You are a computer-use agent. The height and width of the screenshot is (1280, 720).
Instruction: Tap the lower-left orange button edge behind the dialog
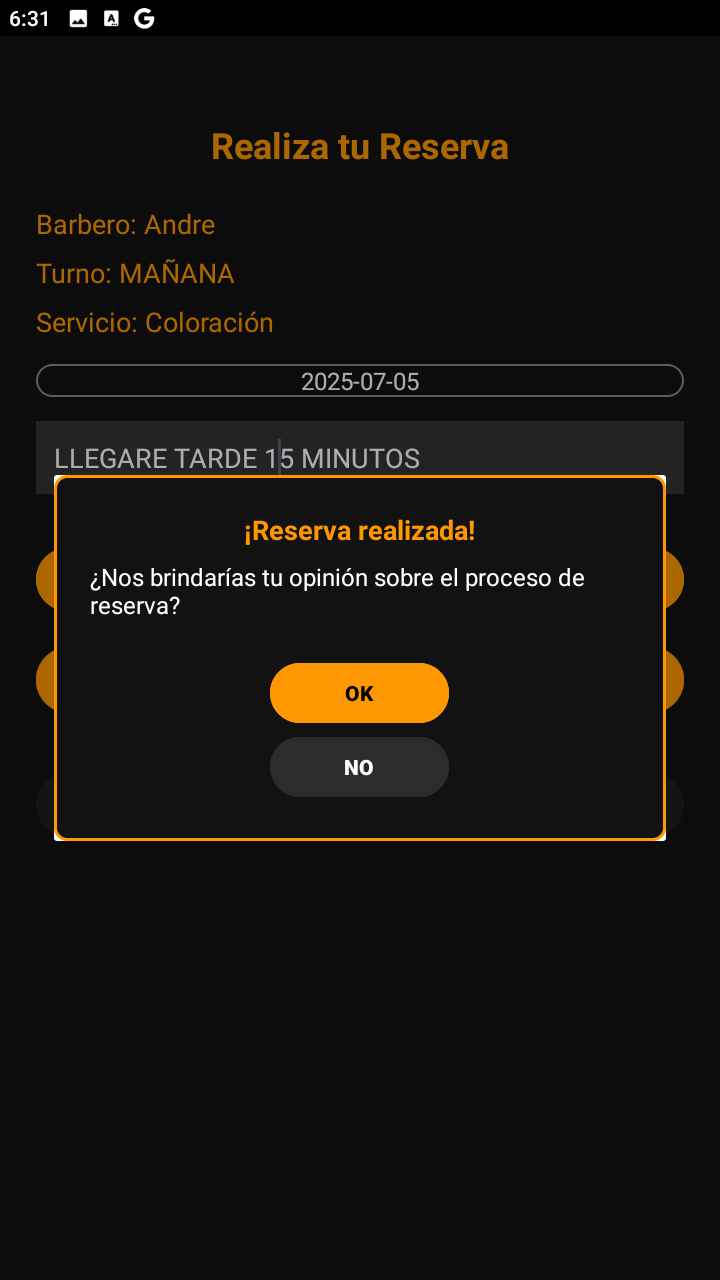coord(45,680)
